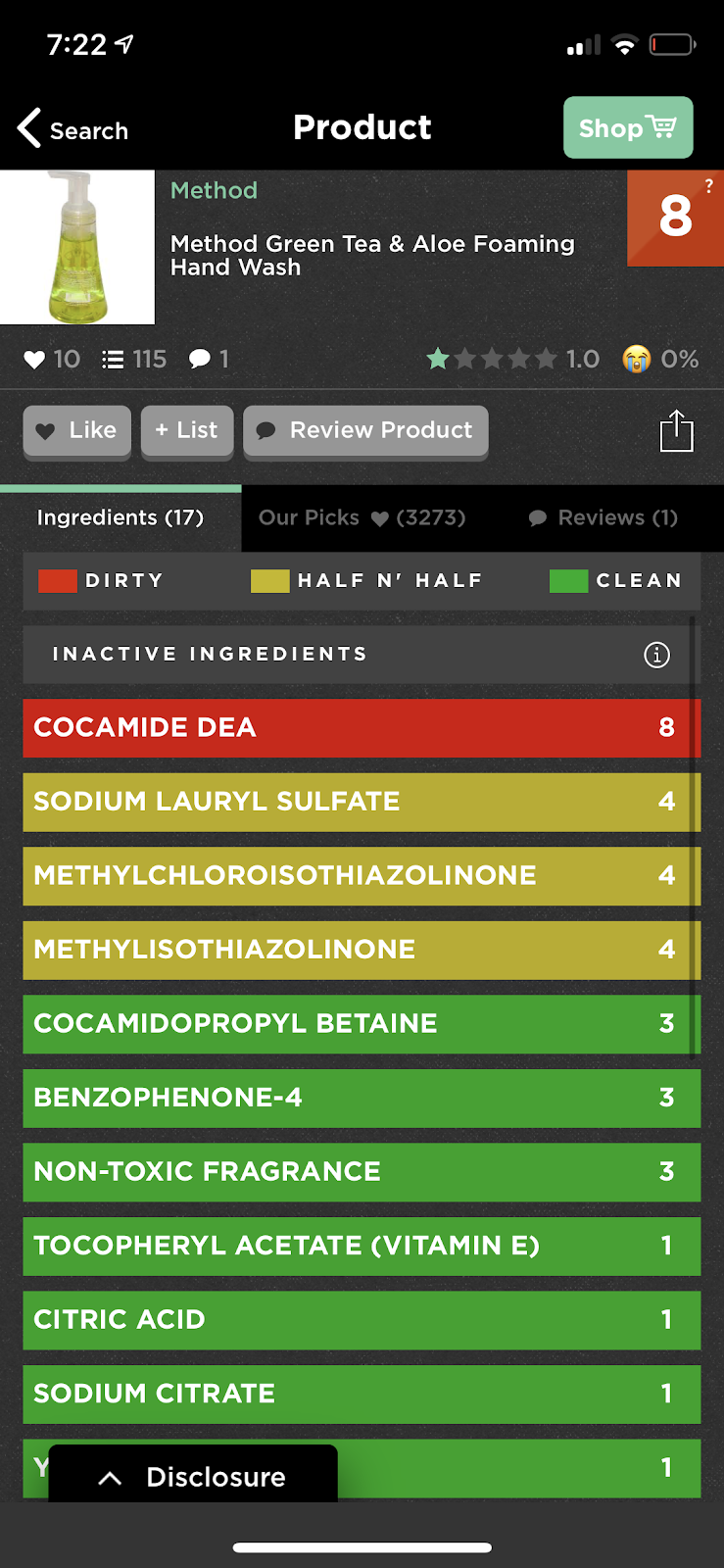View Non-Toxic Fragrance details
The width and height of the screenshot is (724, 1568).
click(362, 1171)
